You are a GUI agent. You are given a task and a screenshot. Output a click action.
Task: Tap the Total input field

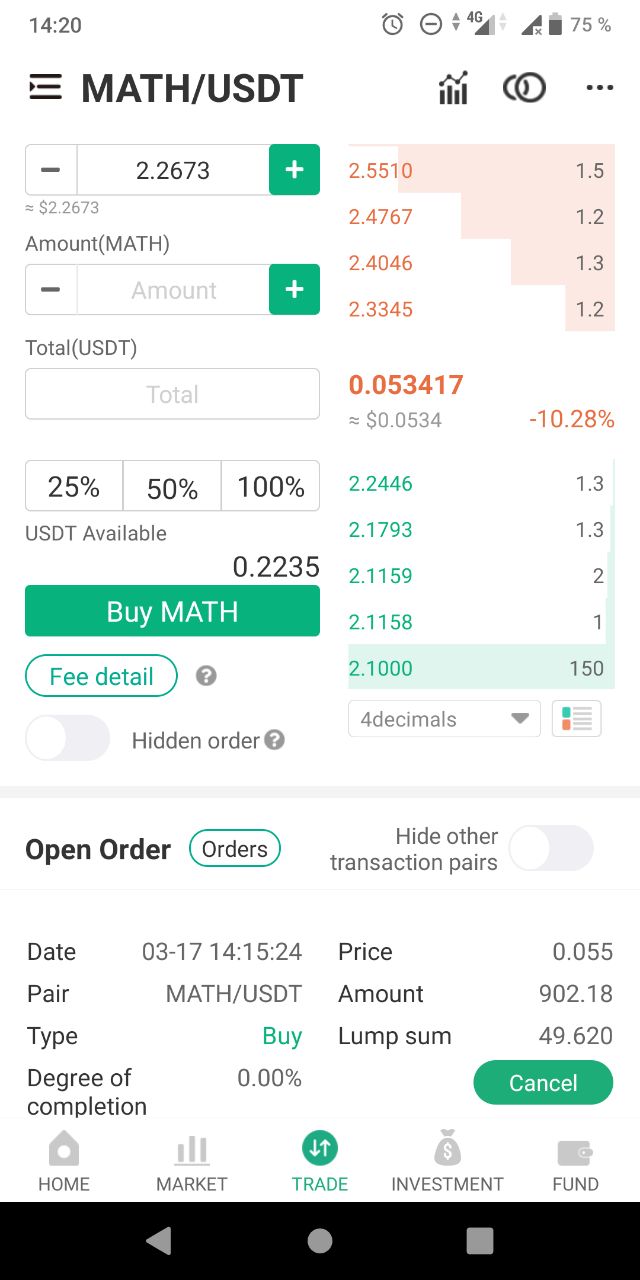172,394
